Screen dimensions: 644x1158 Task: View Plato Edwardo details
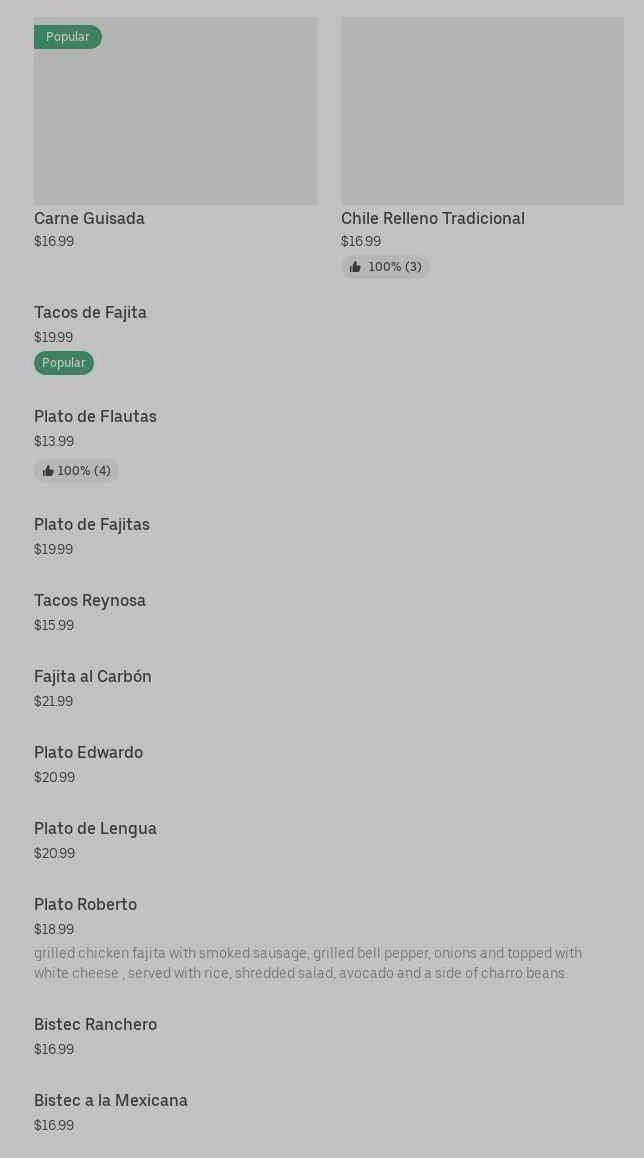(x=89, y=753)
